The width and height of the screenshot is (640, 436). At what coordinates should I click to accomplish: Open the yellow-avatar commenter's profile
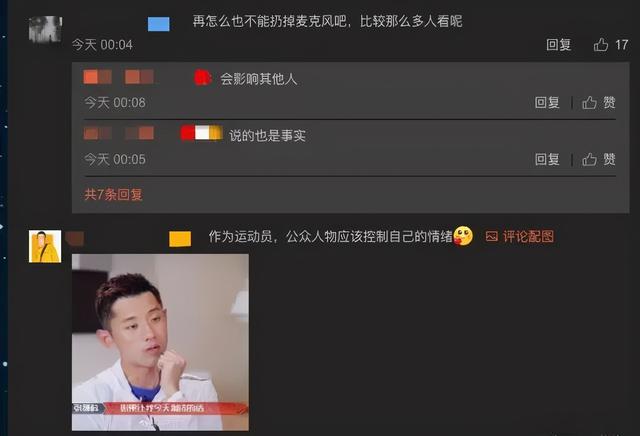(45, 246)
